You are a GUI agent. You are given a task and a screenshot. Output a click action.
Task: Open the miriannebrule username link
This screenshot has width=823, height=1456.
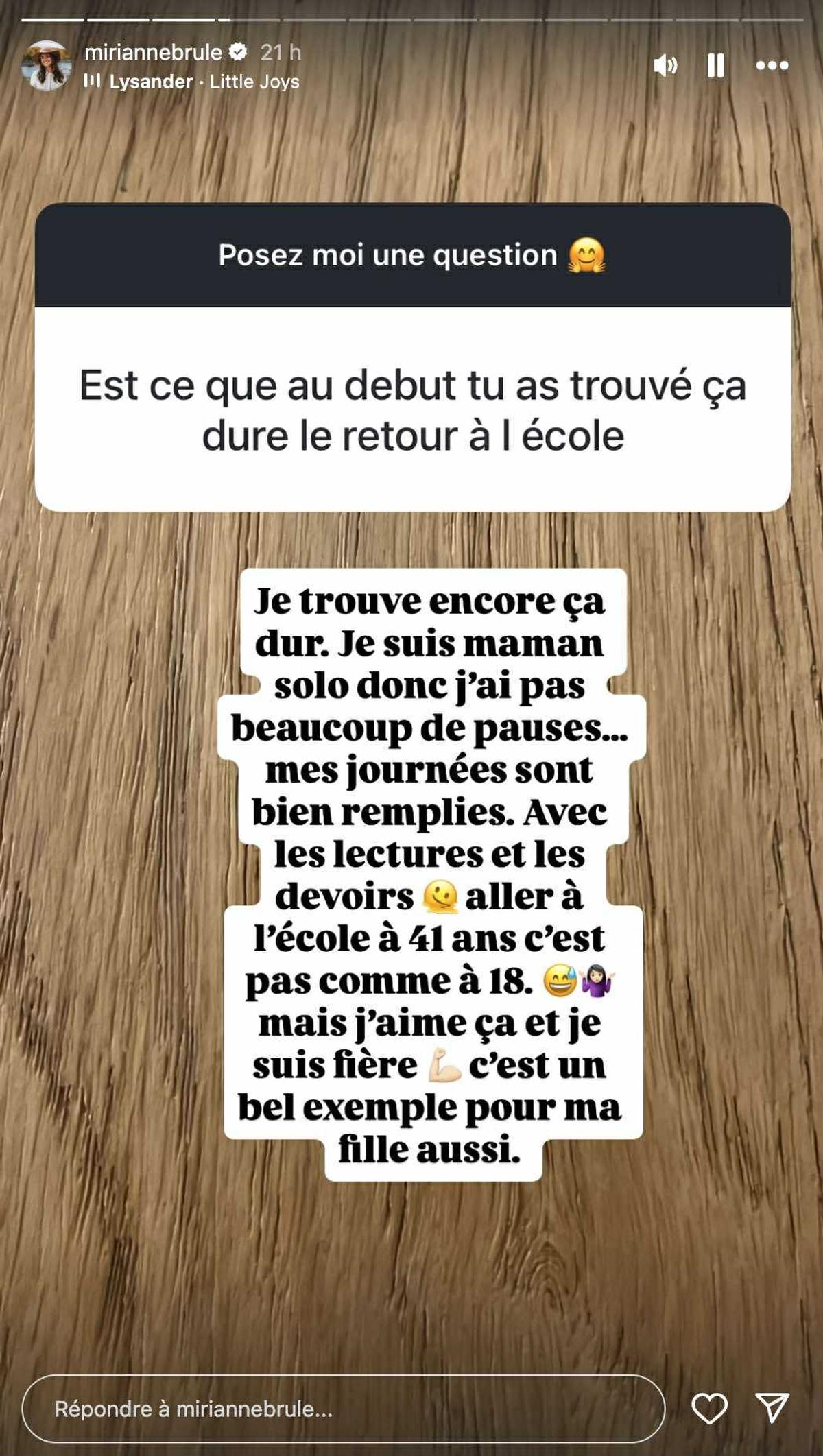coord(153,52)
